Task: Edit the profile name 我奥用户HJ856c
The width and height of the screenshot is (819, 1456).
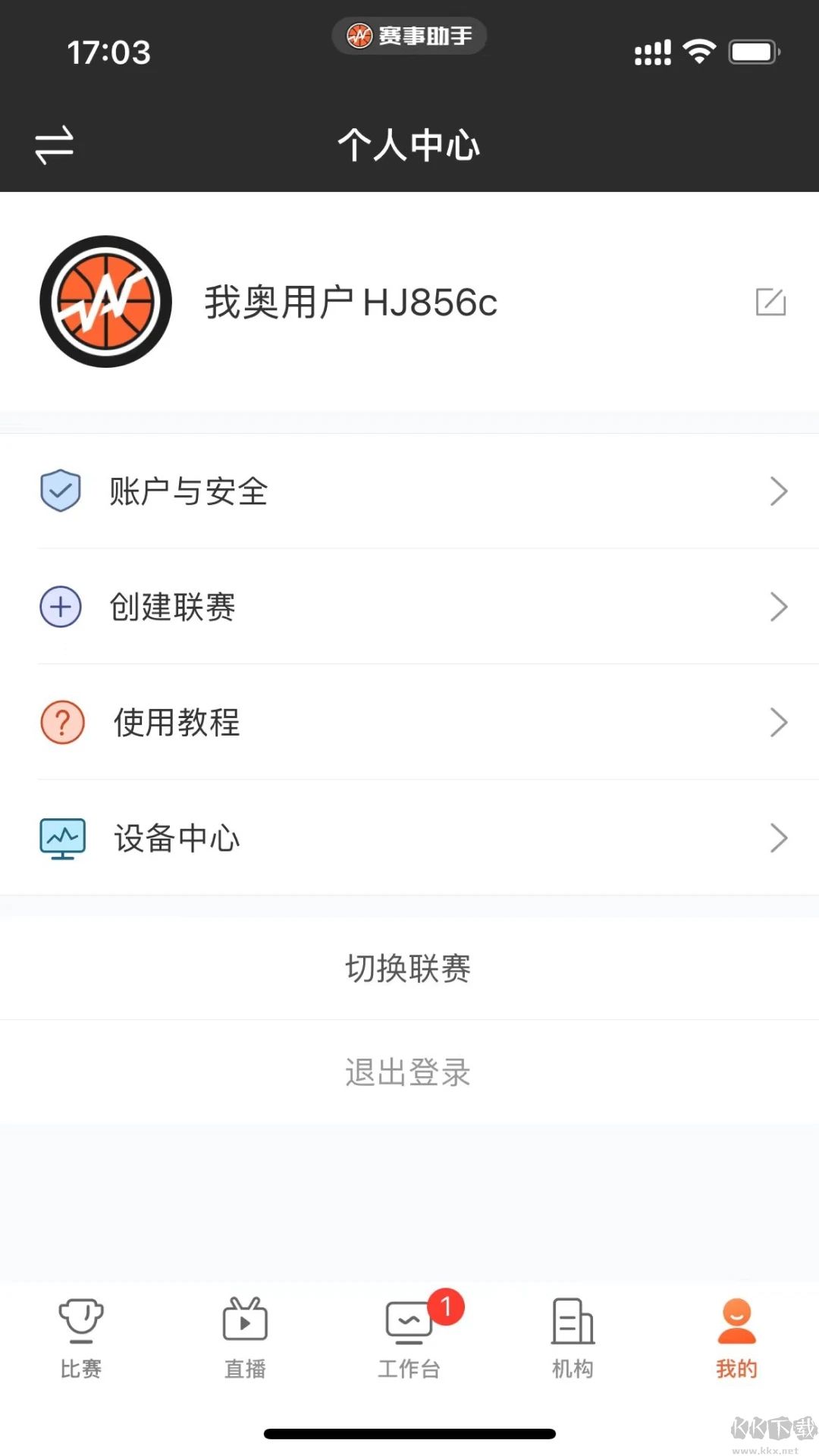Action: point(770,302)
